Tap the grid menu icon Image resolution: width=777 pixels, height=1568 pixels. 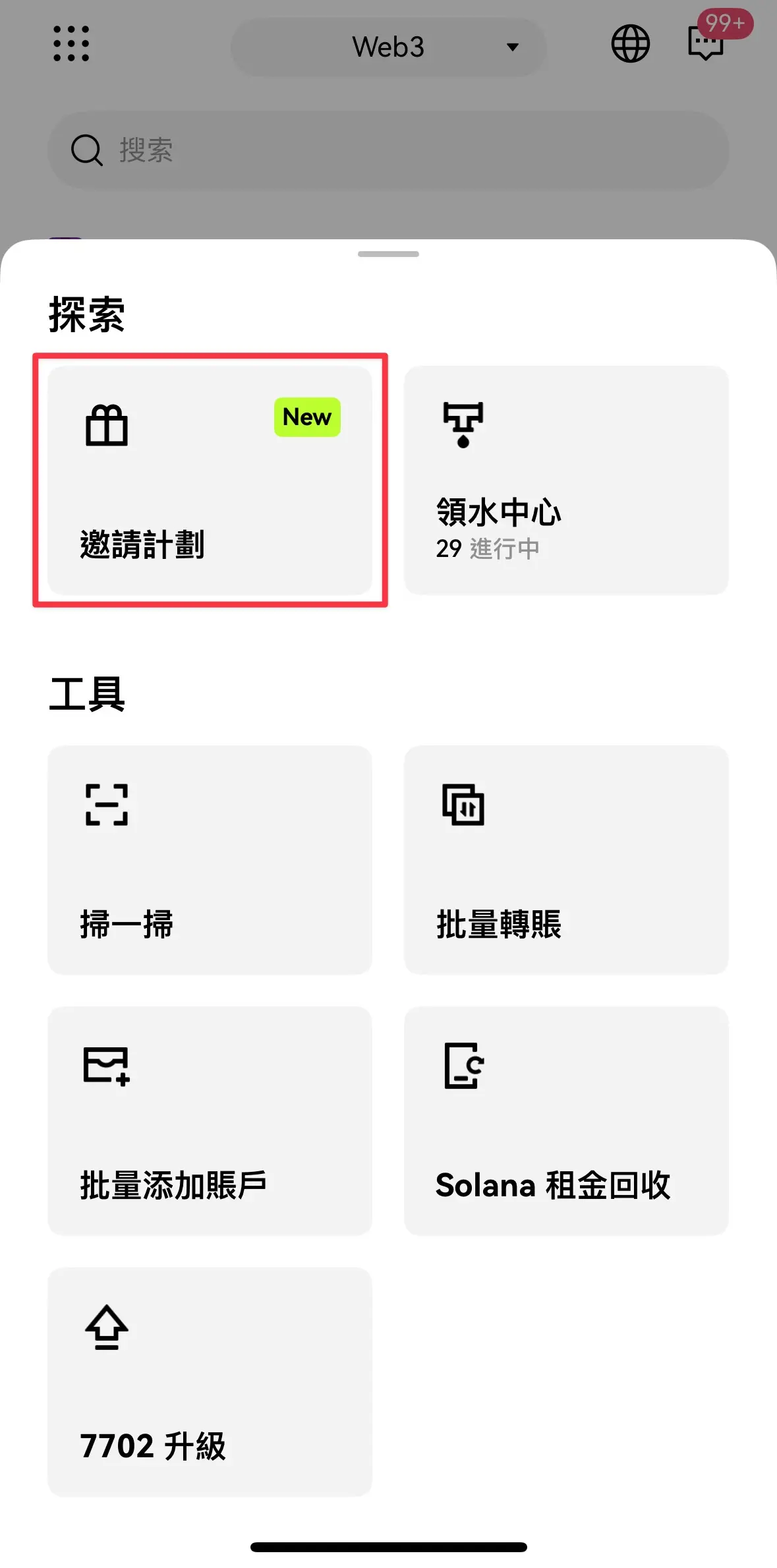pos(71,44)
